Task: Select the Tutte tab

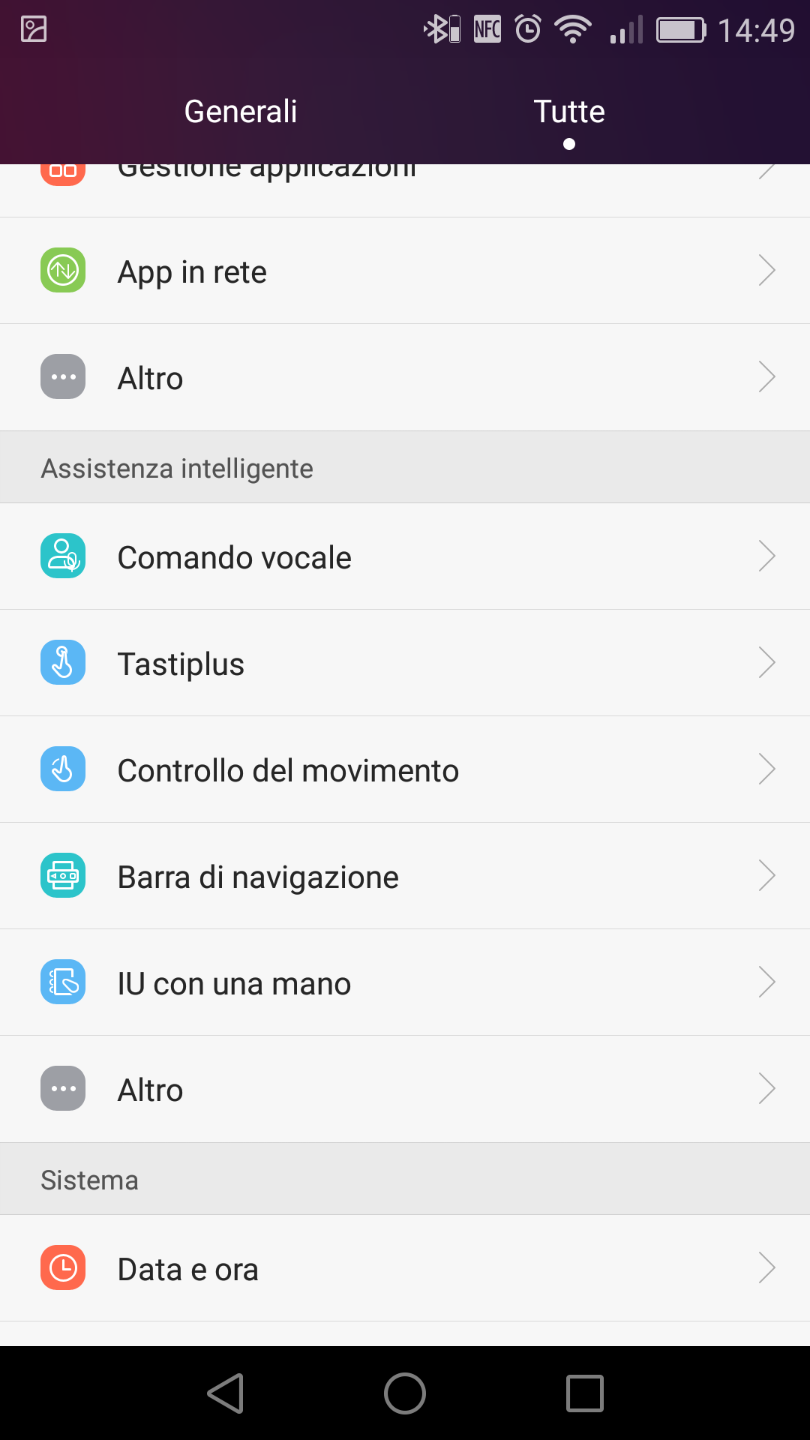Action: point(569,111)
